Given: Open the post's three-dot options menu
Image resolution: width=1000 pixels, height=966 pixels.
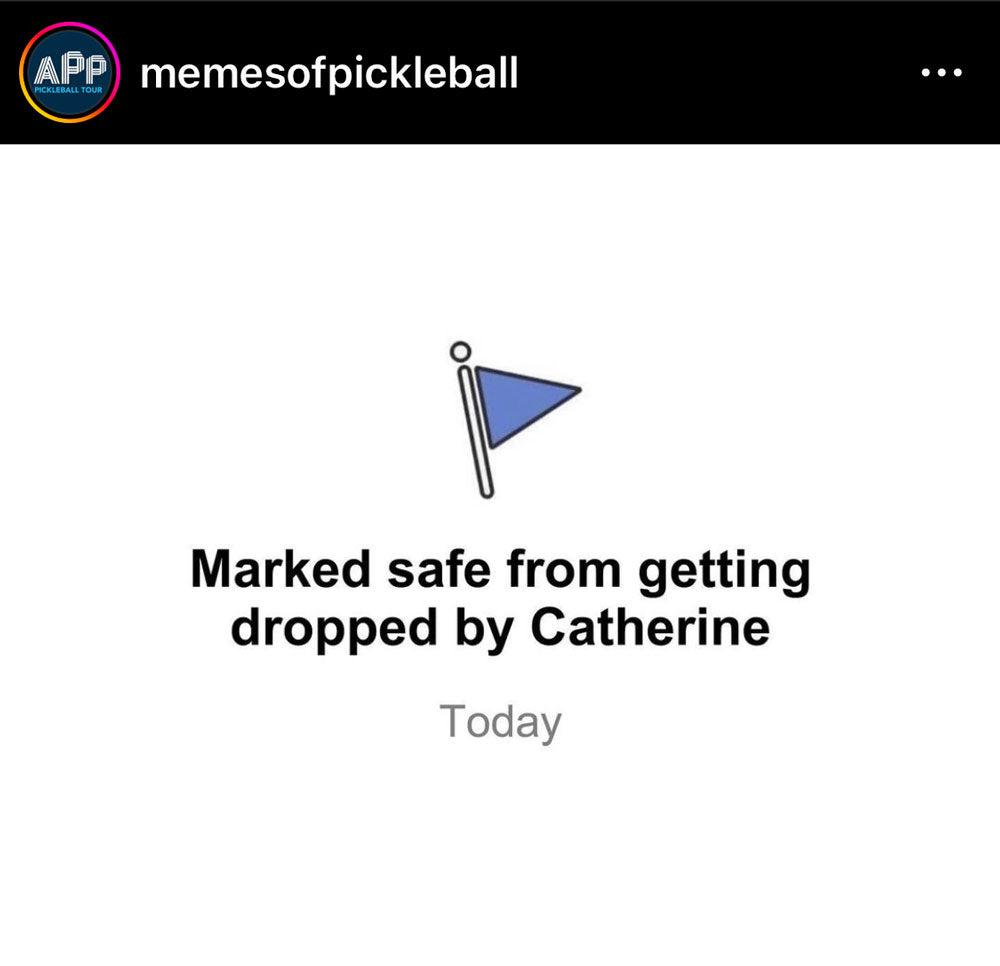Looking at the screenshot, I should (940, 73).
